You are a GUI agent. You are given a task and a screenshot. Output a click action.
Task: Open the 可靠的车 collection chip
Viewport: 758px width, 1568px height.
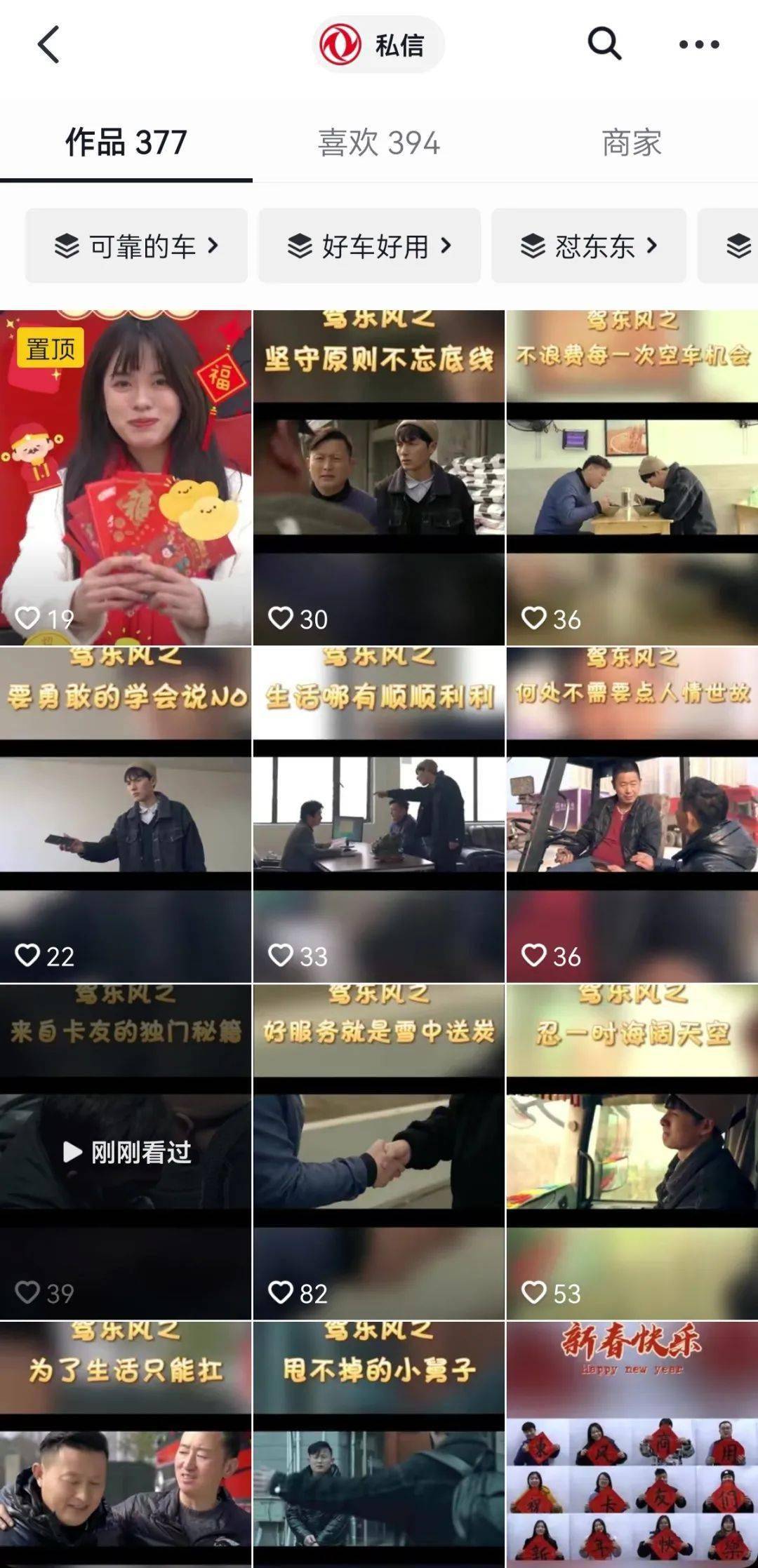point(136,246)
